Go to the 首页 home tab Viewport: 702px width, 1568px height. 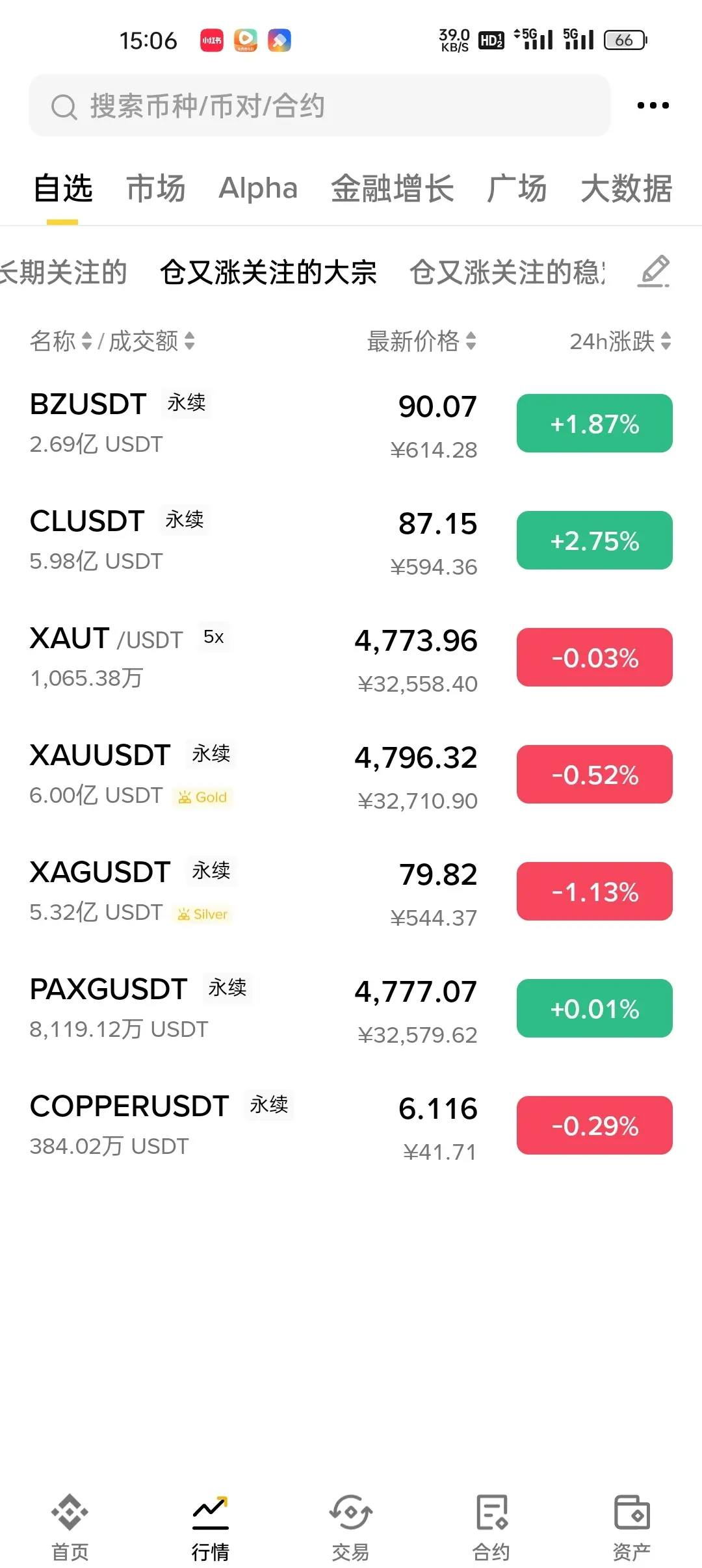(70, 1526)
